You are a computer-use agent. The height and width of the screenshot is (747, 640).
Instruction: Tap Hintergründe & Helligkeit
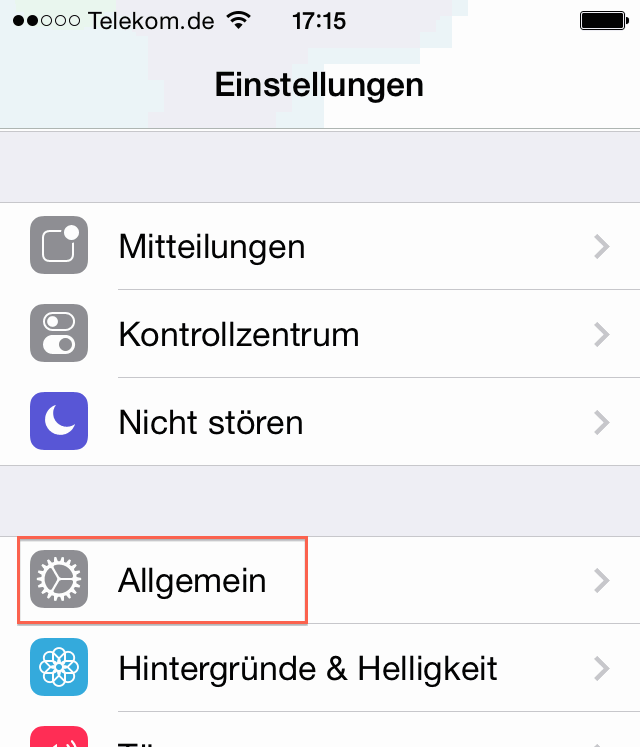[320, 668]
